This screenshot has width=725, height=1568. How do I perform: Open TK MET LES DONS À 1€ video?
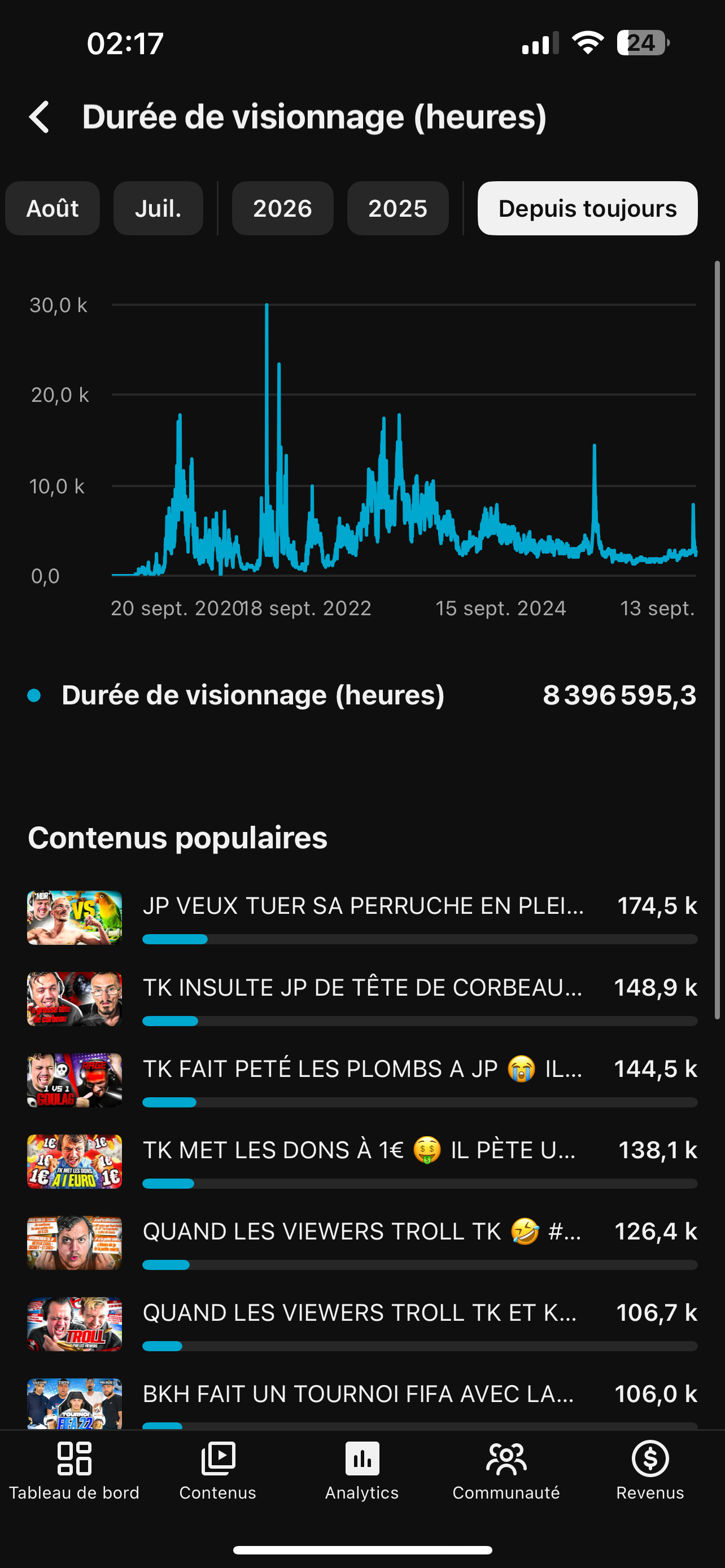click(362, 1162)
